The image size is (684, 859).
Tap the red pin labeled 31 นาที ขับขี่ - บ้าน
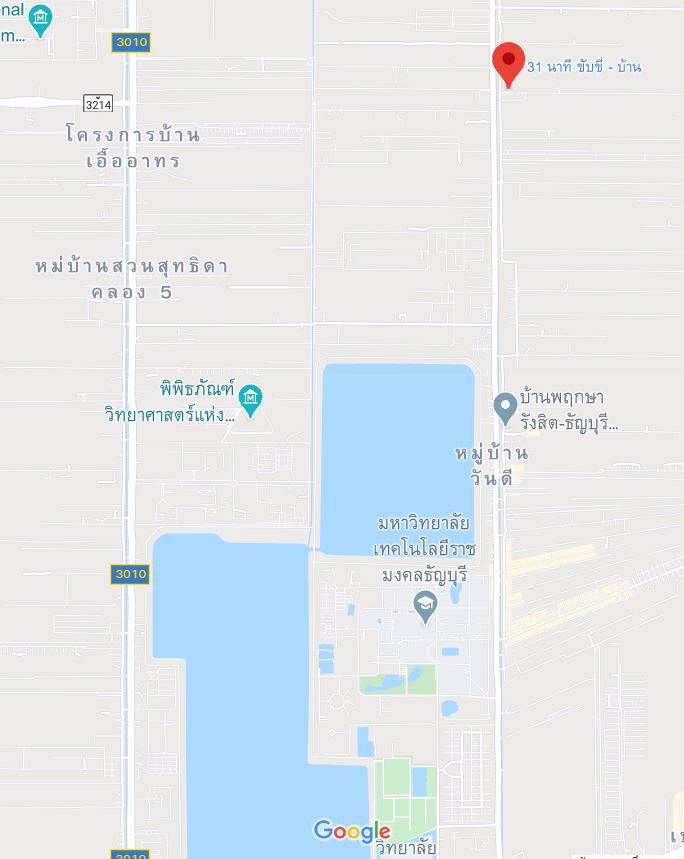point(509,63)
